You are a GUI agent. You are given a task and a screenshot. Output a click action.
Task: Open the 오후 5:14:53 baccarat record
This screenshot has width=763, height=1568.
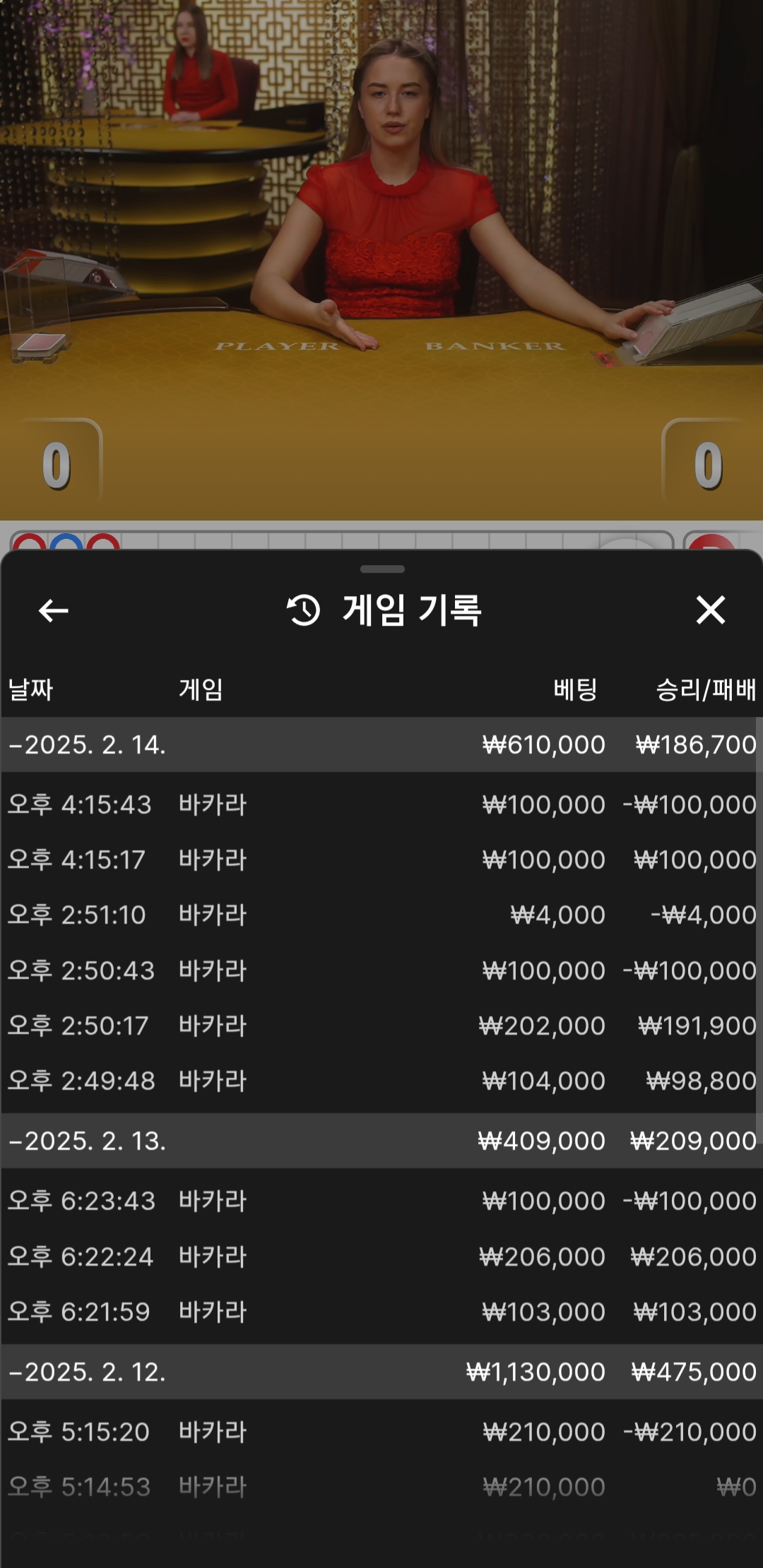[x=381, y=1487]
